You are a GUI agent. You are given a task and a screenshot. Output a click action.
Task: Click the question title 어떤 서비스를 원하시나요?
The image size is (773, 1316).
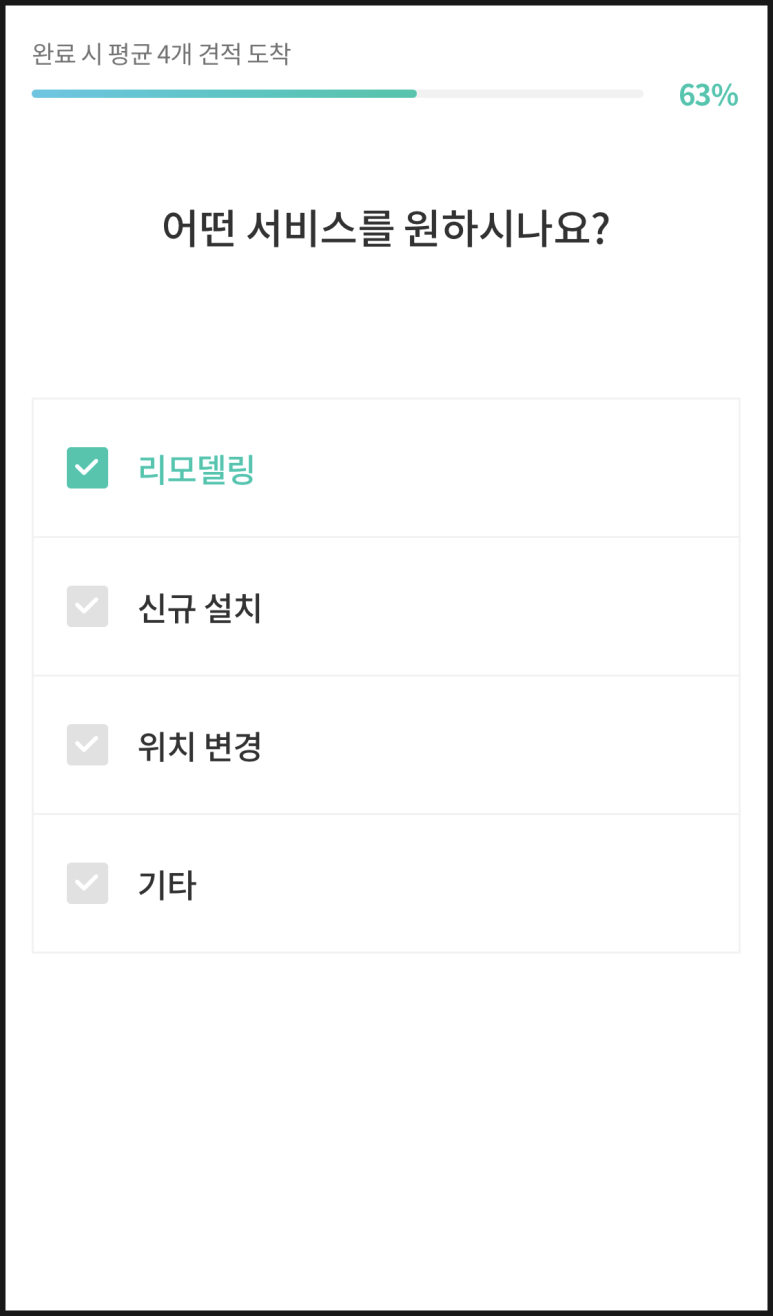tap(386, 226)
